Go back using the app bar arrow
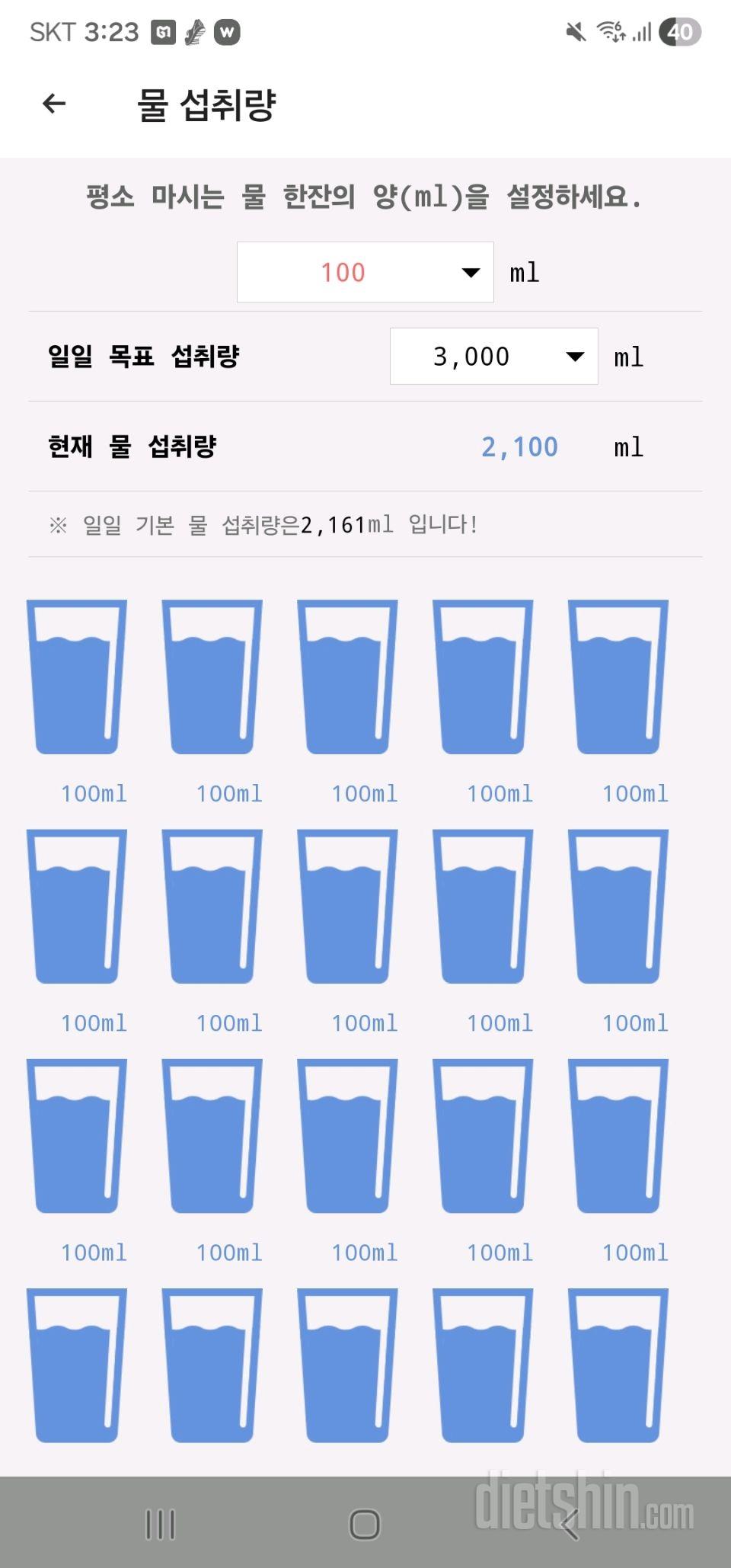The width and height of the screenshot is (731, 1568). pos(54,104)
